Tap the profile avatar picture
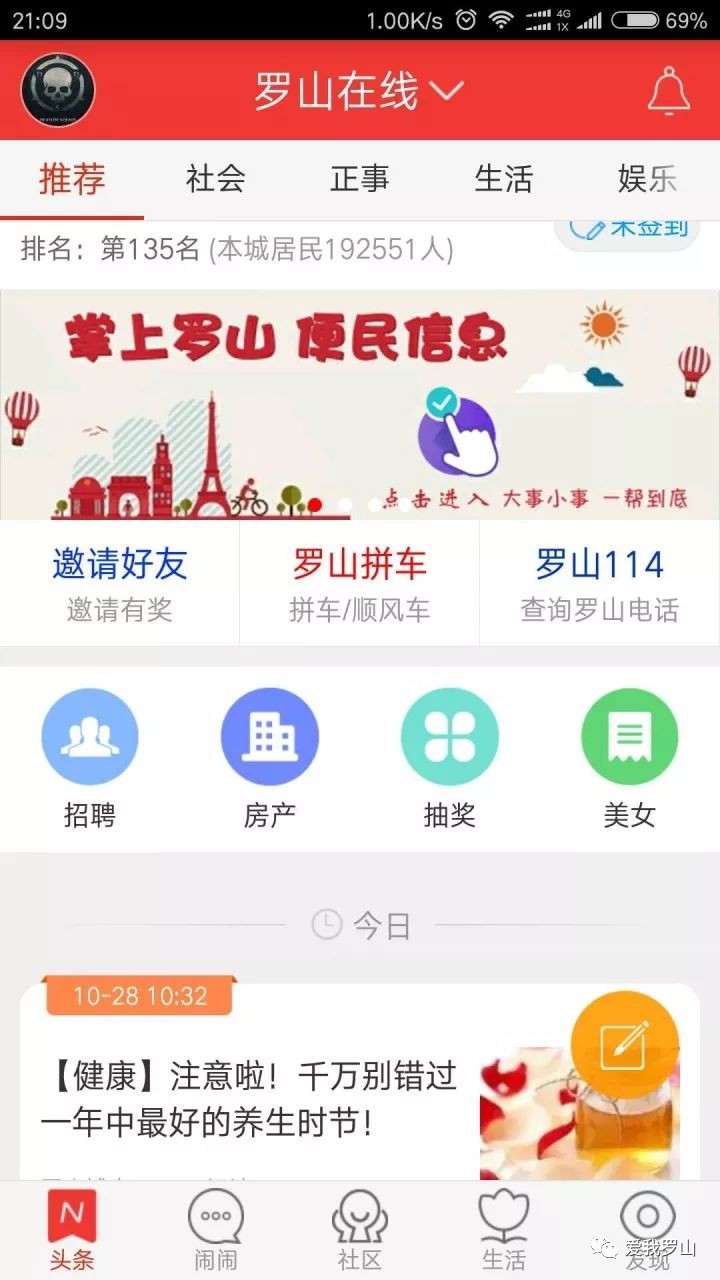This screenshot has height=1280, width=720. tap(58, 91)
